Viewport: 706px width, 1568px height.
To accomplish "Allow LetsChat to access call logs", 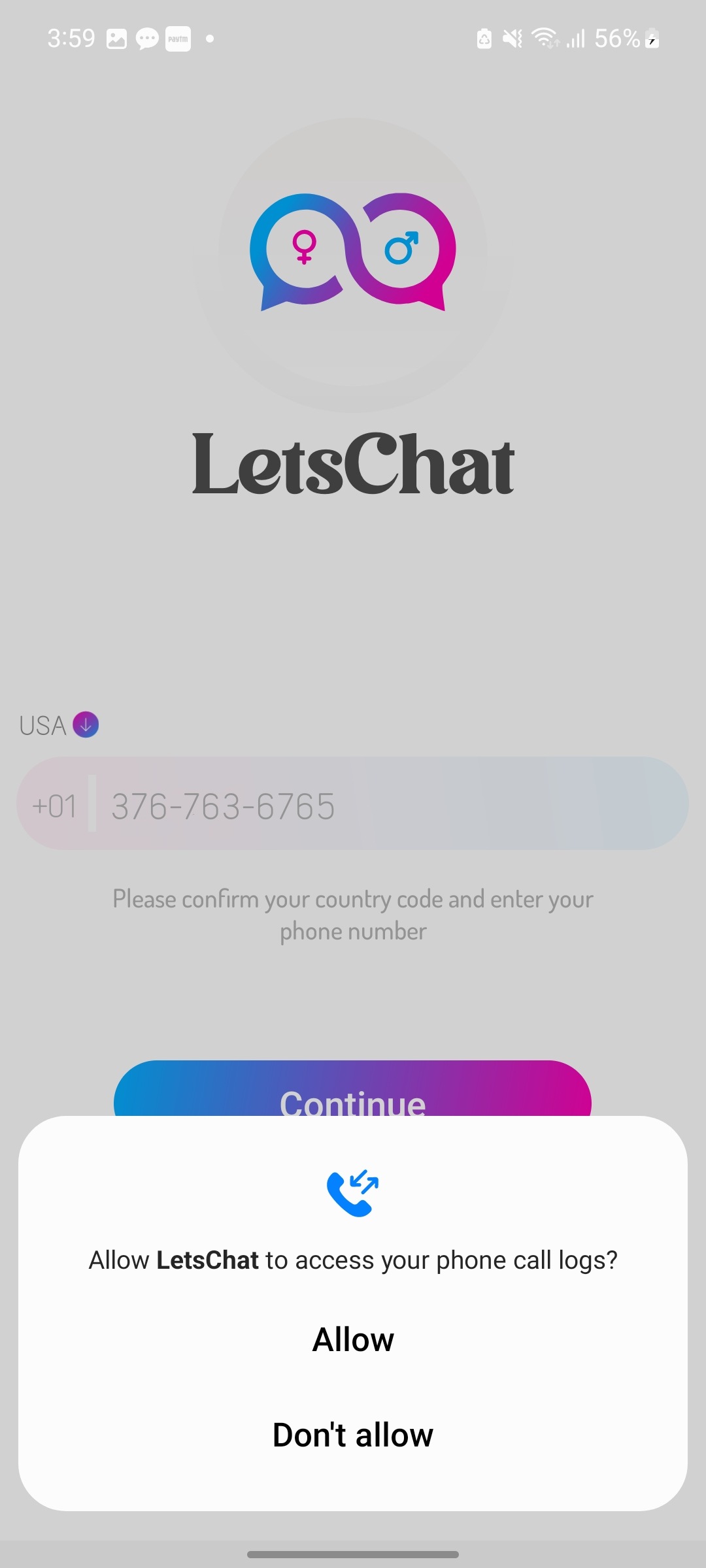I will click(353, 1340).
